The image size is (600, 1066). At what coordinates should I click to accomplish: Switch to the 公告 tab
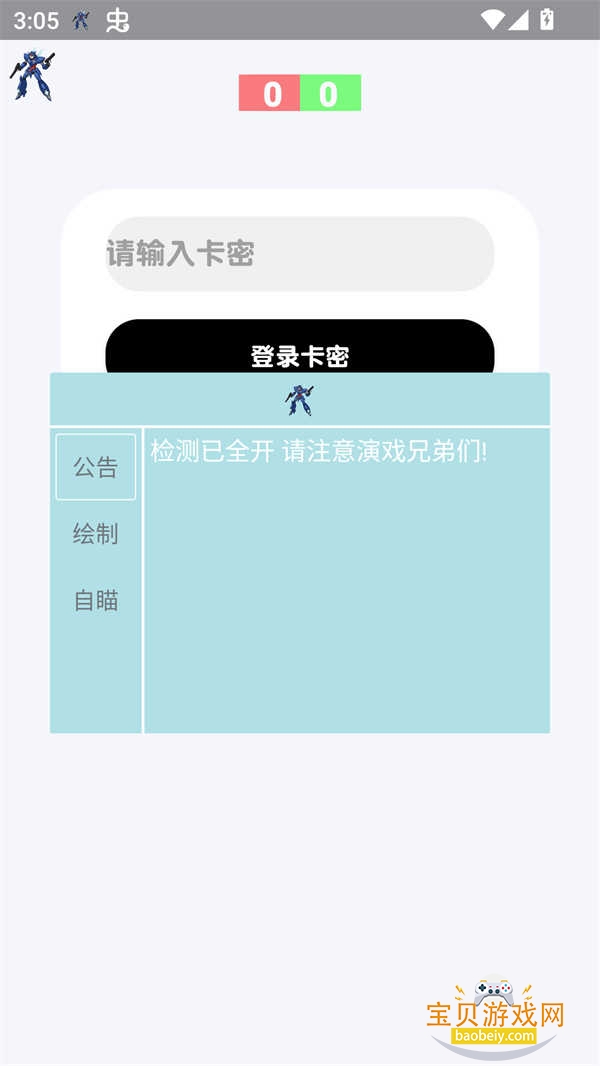(x=96, y=467)
